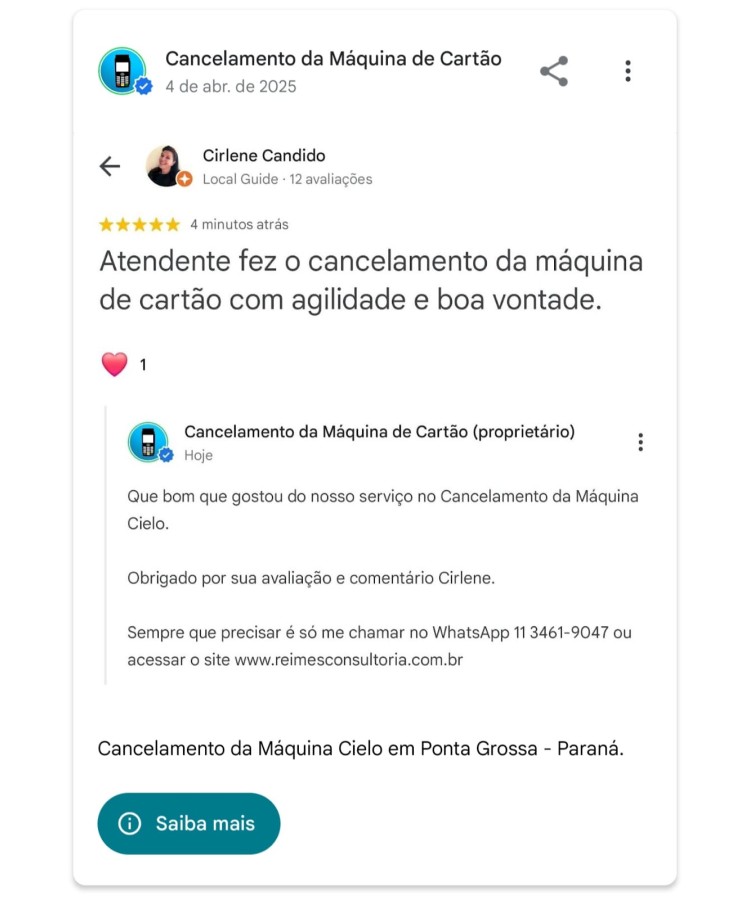Click the five-star rating row
Viewport: 750px width, 900px height.
click(139, 224)
